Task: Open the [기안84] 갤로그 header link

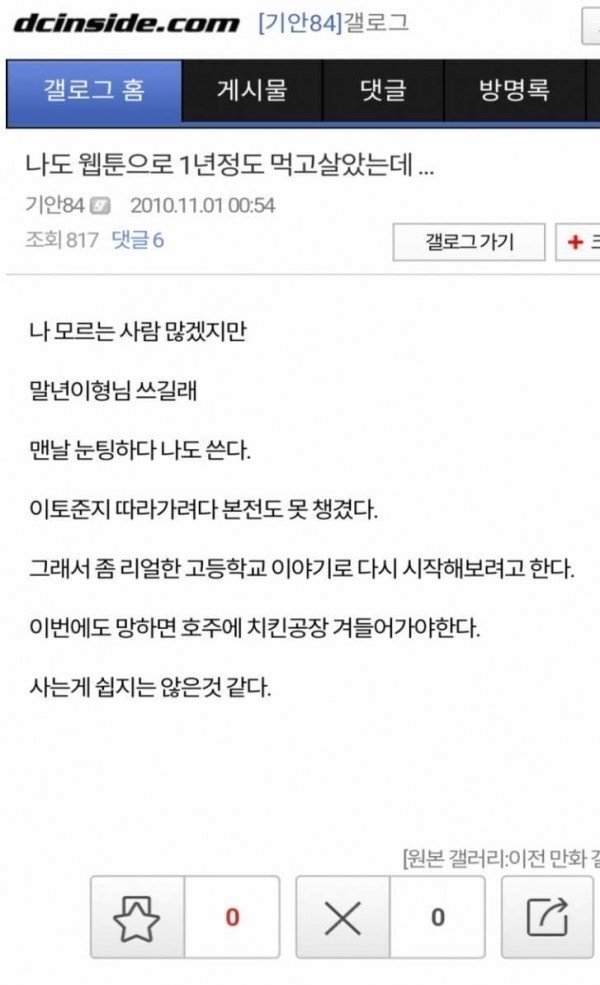Action: [x=333, y=24]
